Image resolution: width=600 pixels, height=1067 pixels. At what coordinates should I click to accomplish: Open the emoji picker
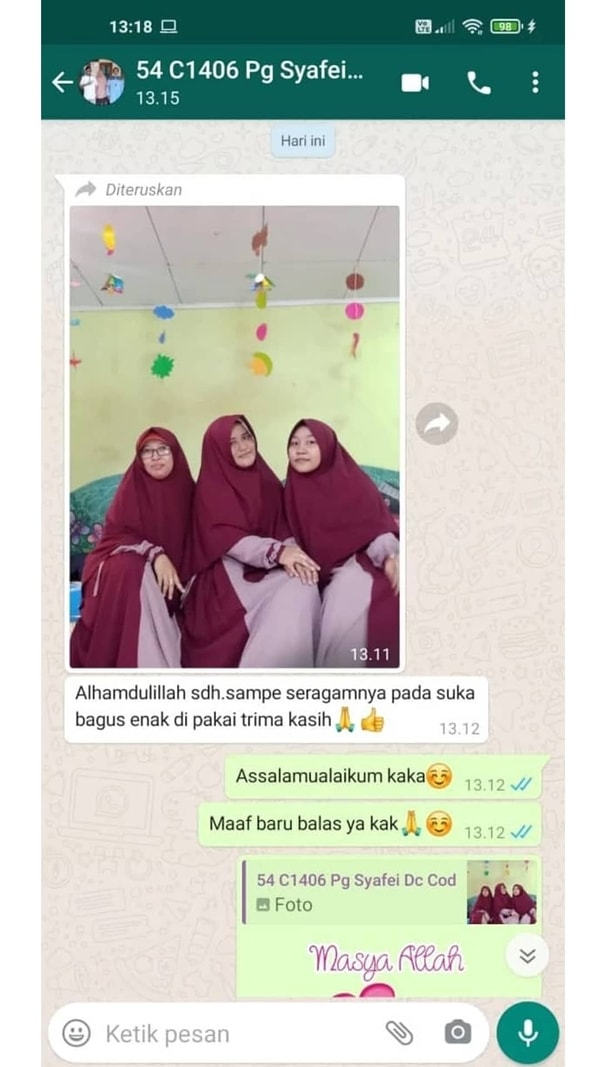click(76, 1033)
